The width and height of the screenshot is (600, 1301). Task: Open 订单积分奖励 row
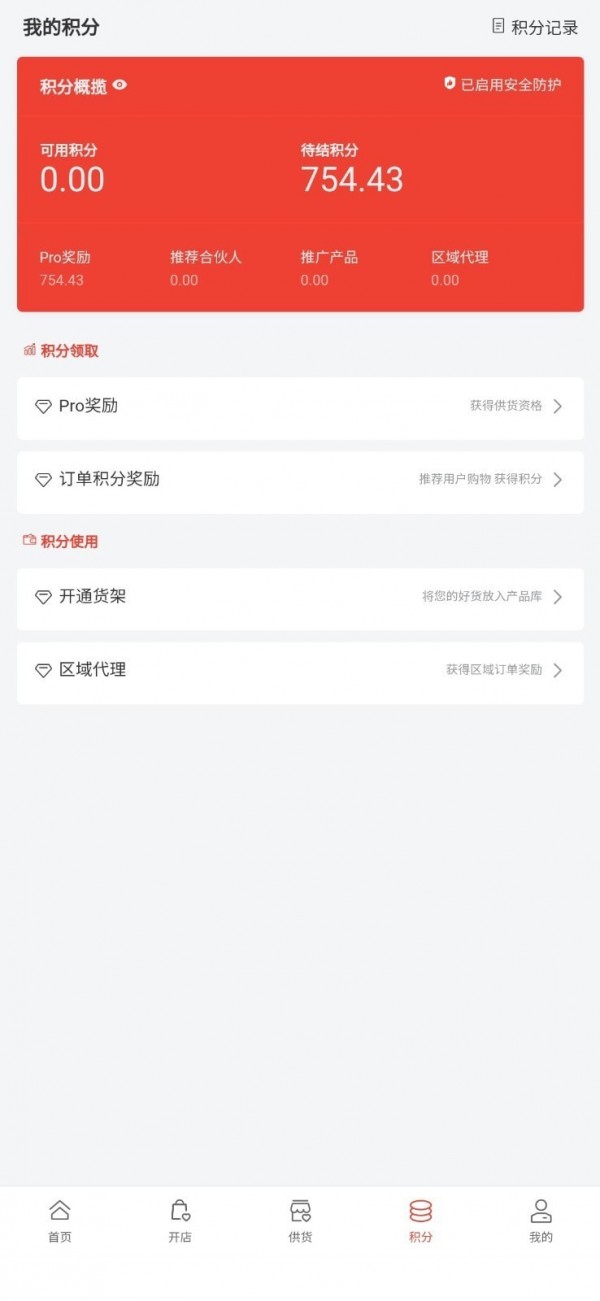[x=300, y=480]
